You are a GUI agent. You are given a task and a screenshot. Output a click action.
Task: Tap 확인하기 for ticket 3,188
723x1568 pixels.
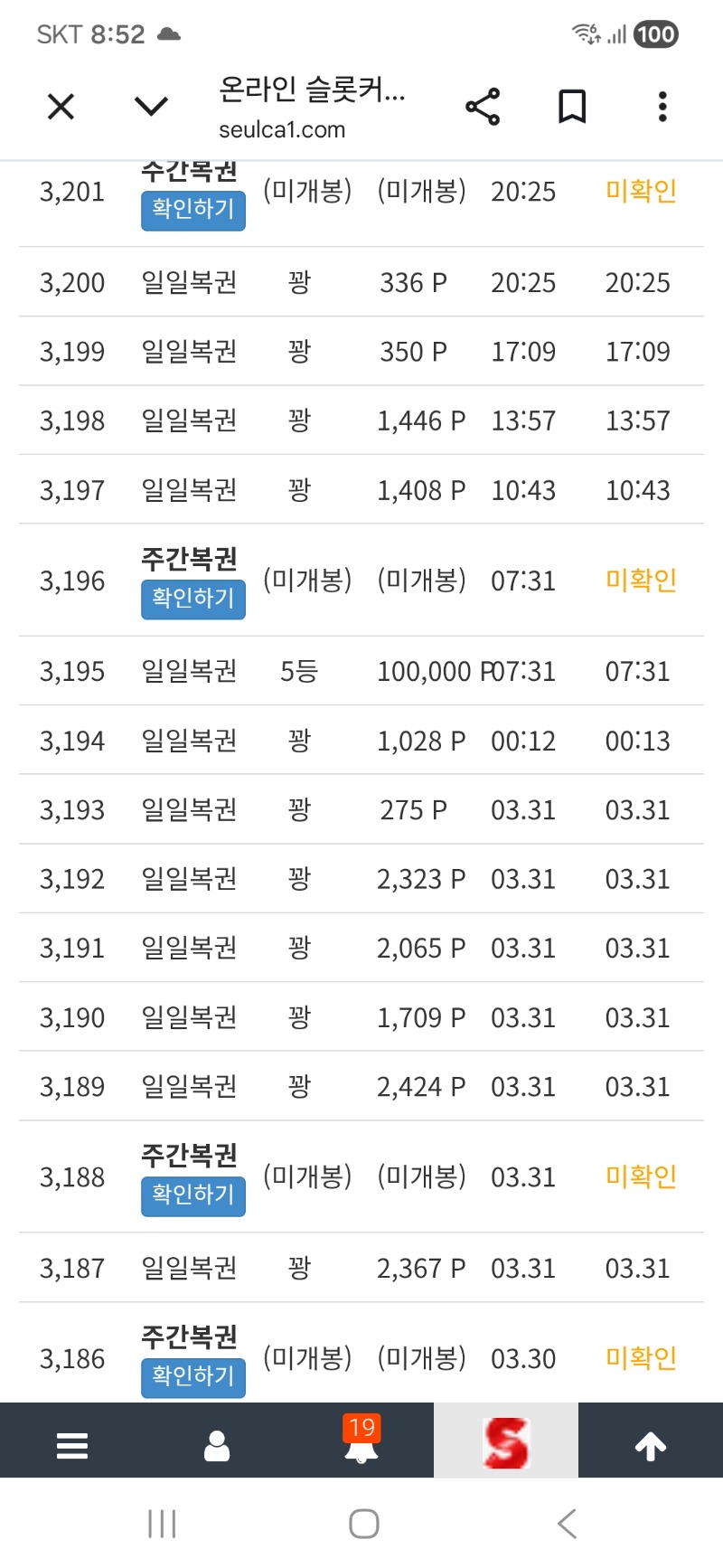click(x=192, y=1195)
